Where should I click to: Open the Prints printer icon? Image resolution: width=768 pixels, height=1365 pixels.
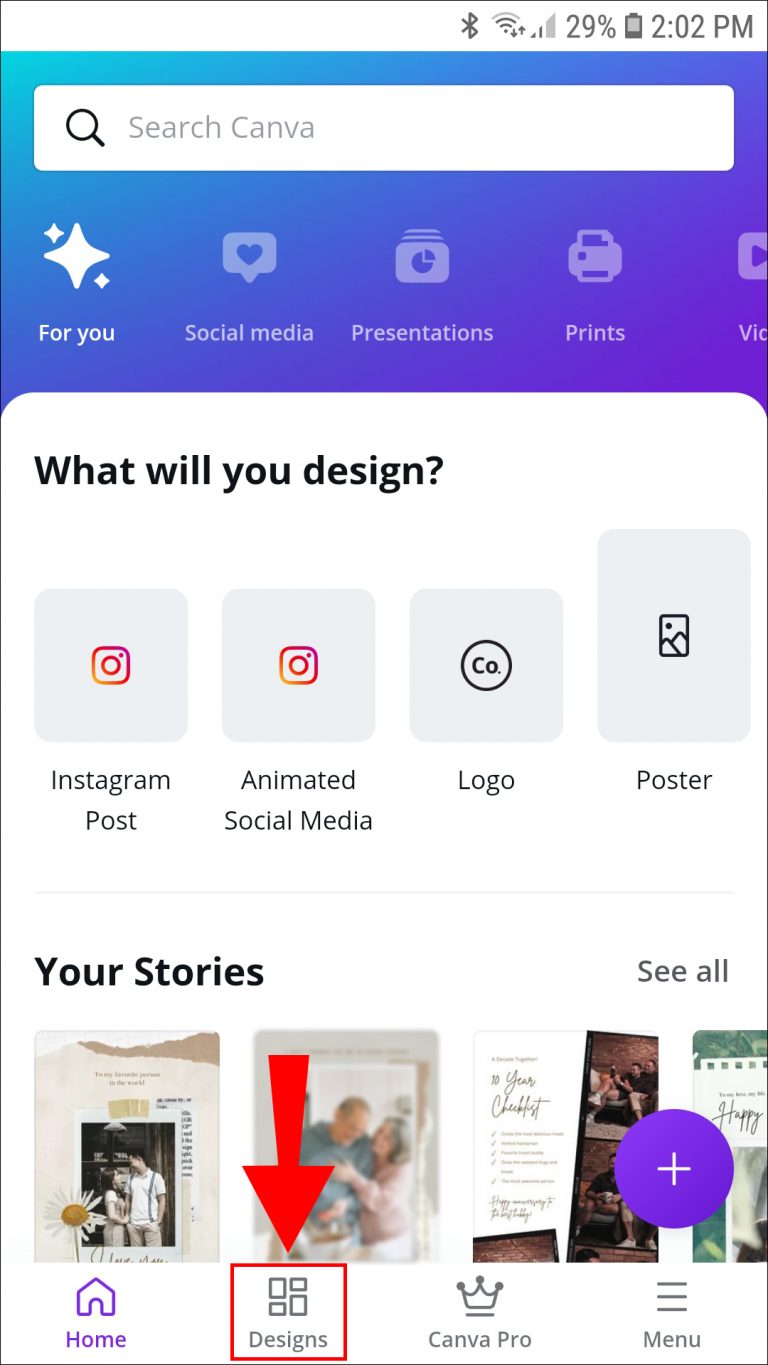point(594,256)
